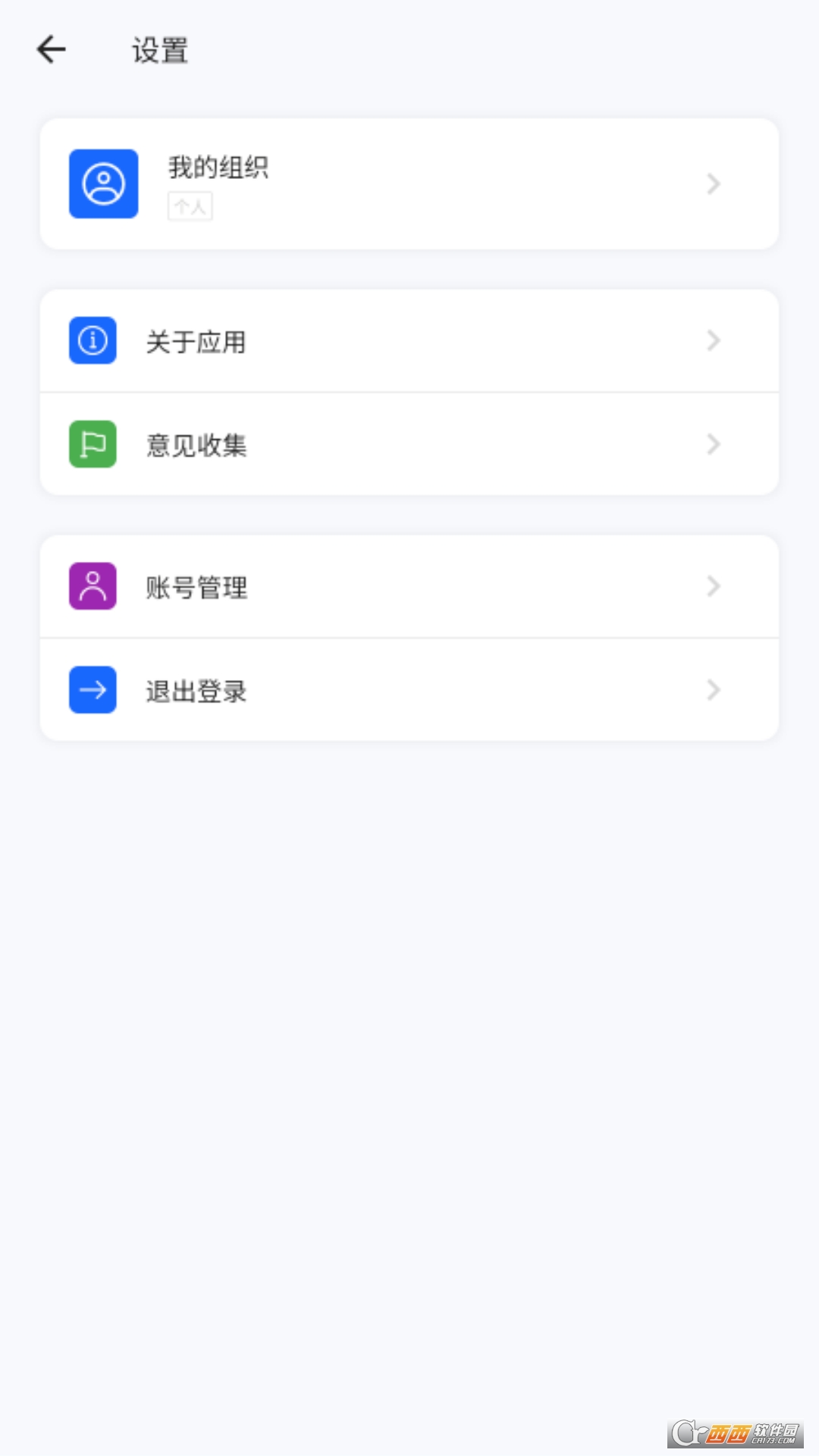Expand the 我的组织 row chevron
This screenshot has width=819, height=1456.
[713, 184]
